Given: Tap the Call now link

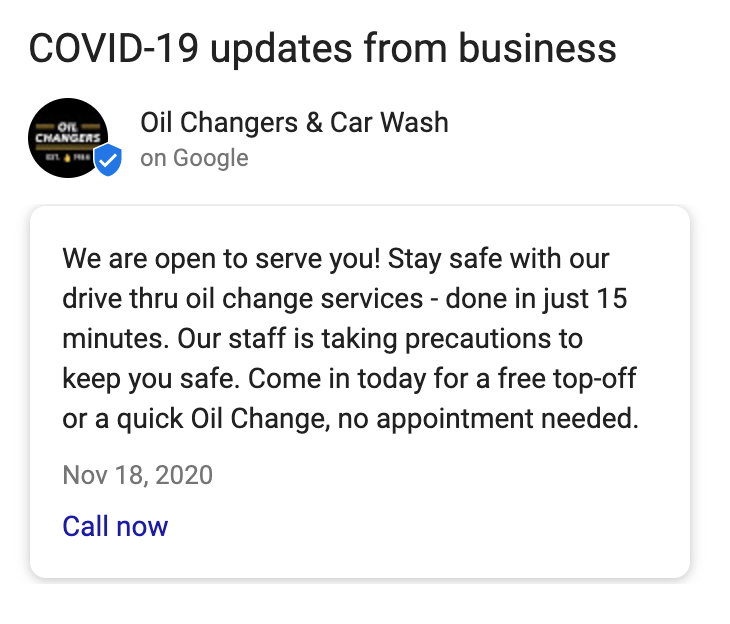Looking at the screenshot, I should 115,526.
